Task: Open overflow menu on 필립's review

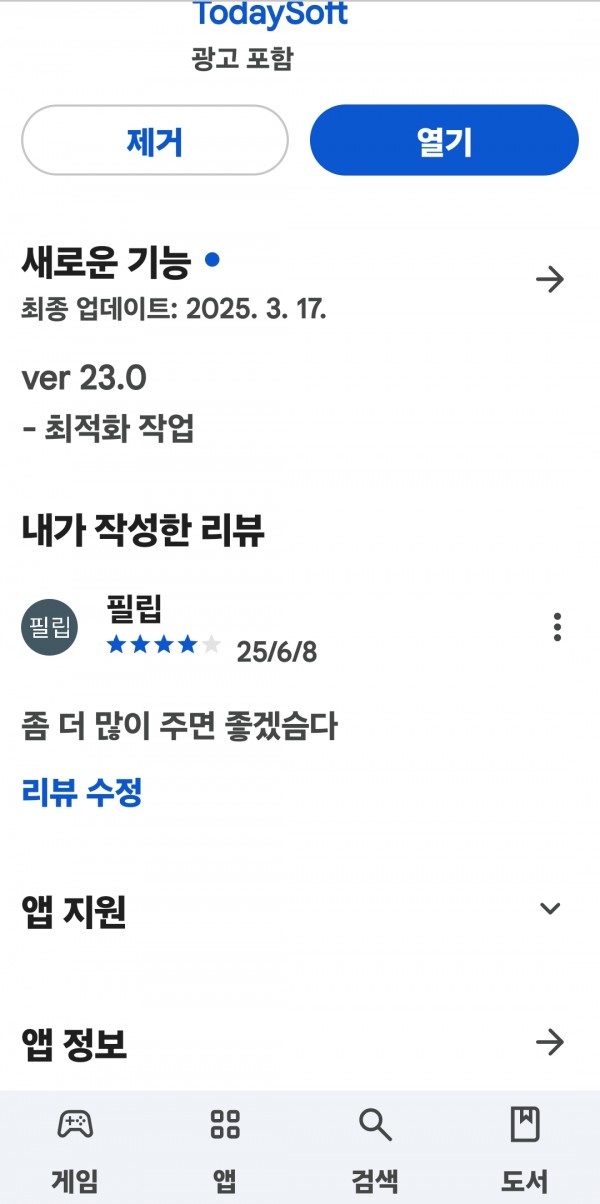Action: [x=557, y=627]
